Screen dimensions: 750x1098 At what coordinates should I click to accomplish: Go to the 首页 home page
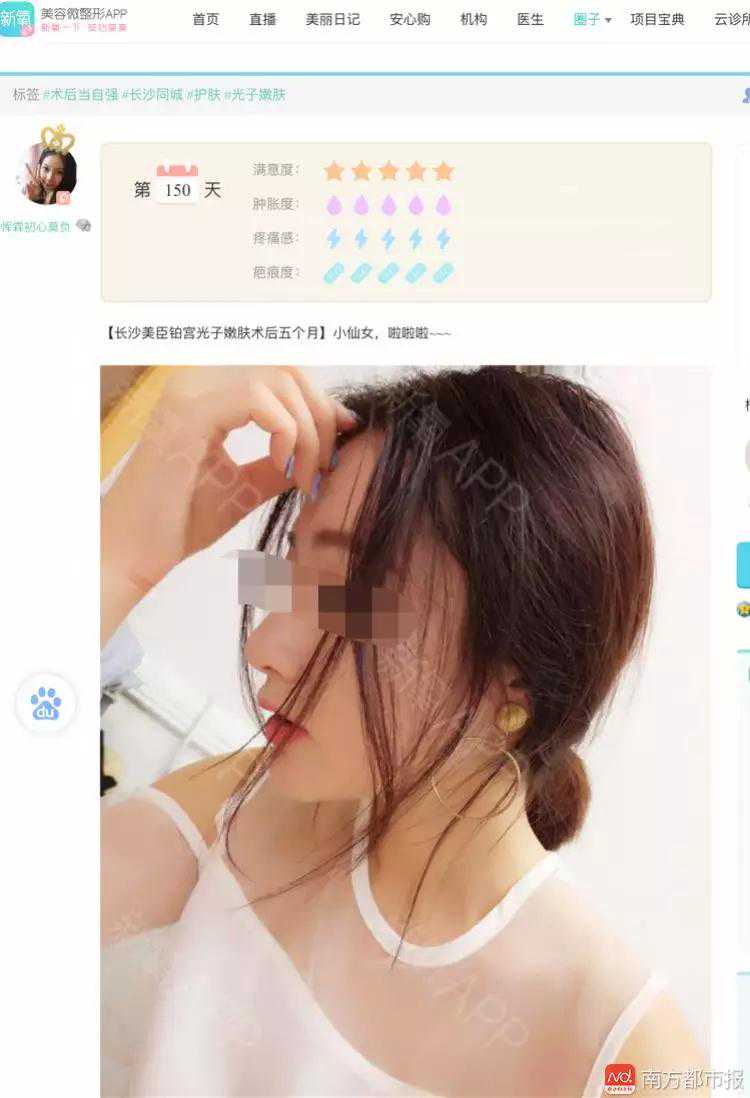pyautogui.click(x=205, y=19)
